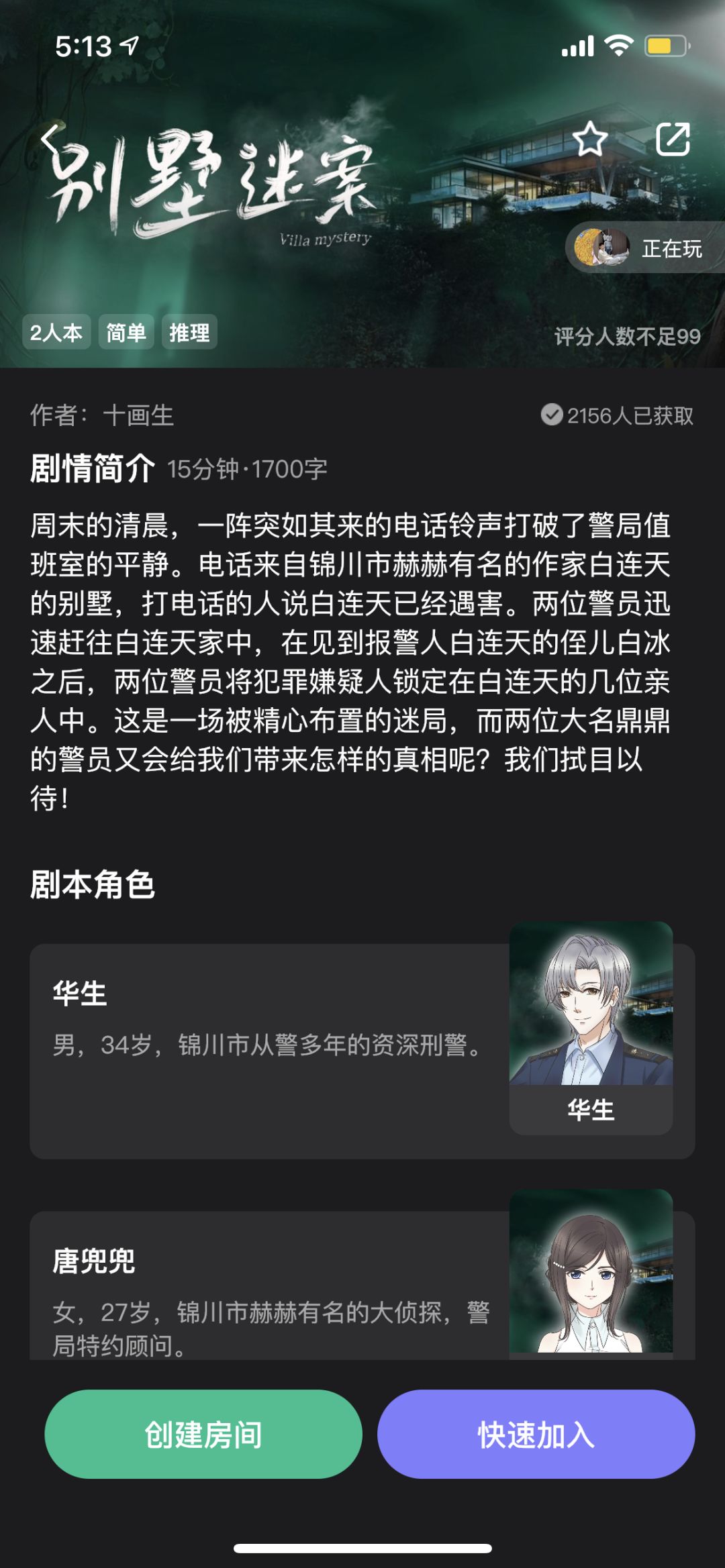Open the 唐兜兜 character card

(362, 1284)
